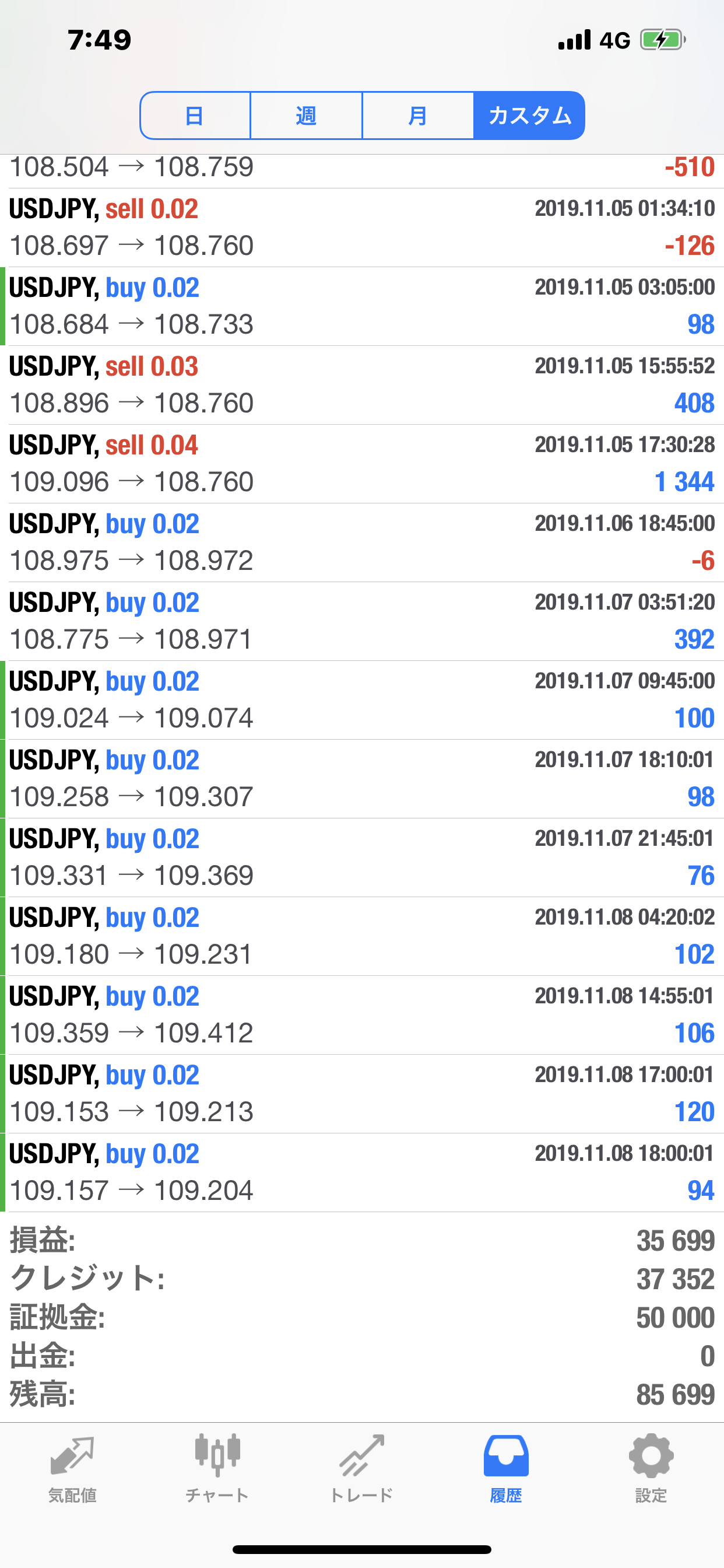Show the 月 (month) history period
This screenshot has height=1568, width=724.
point(417,116)
